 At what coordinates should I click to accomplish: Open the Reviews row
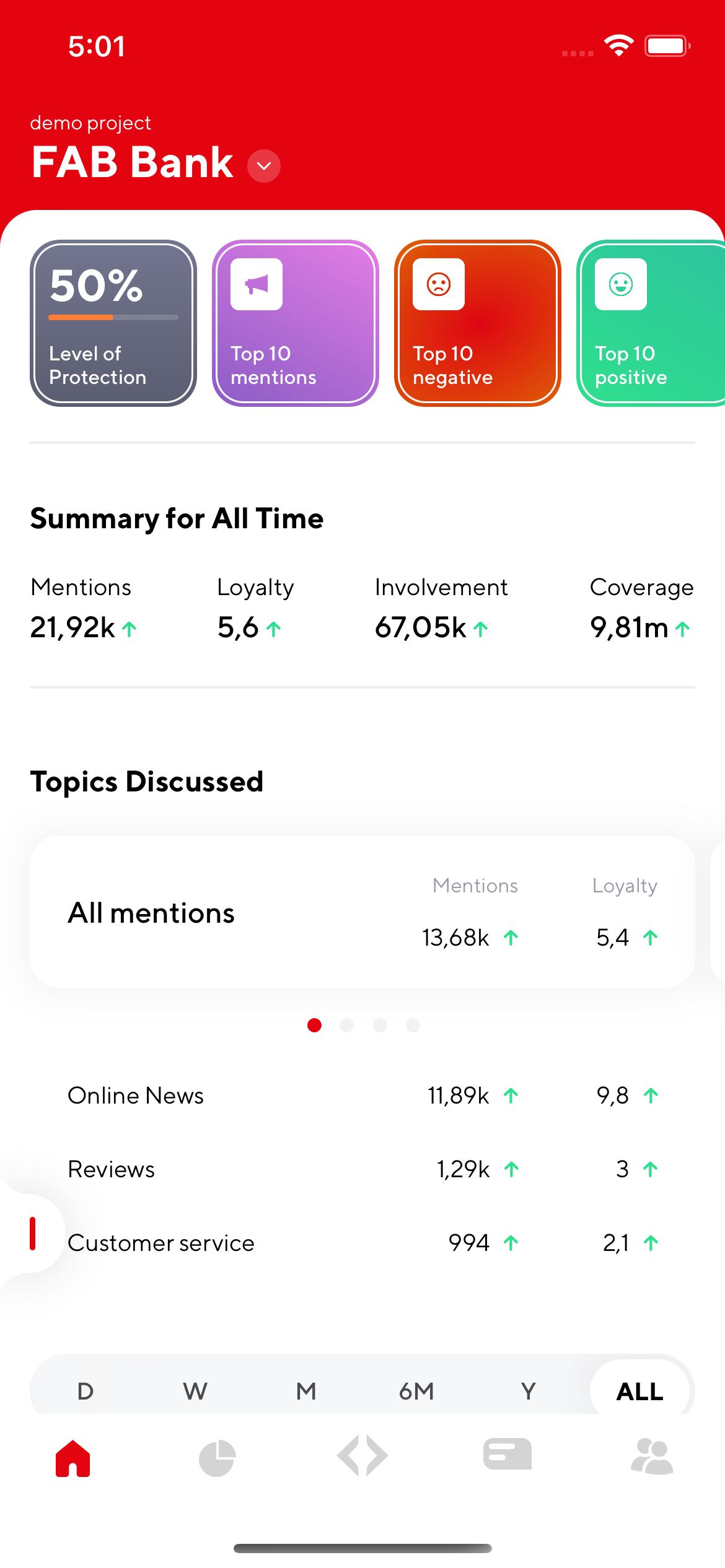coord(362,1169)
